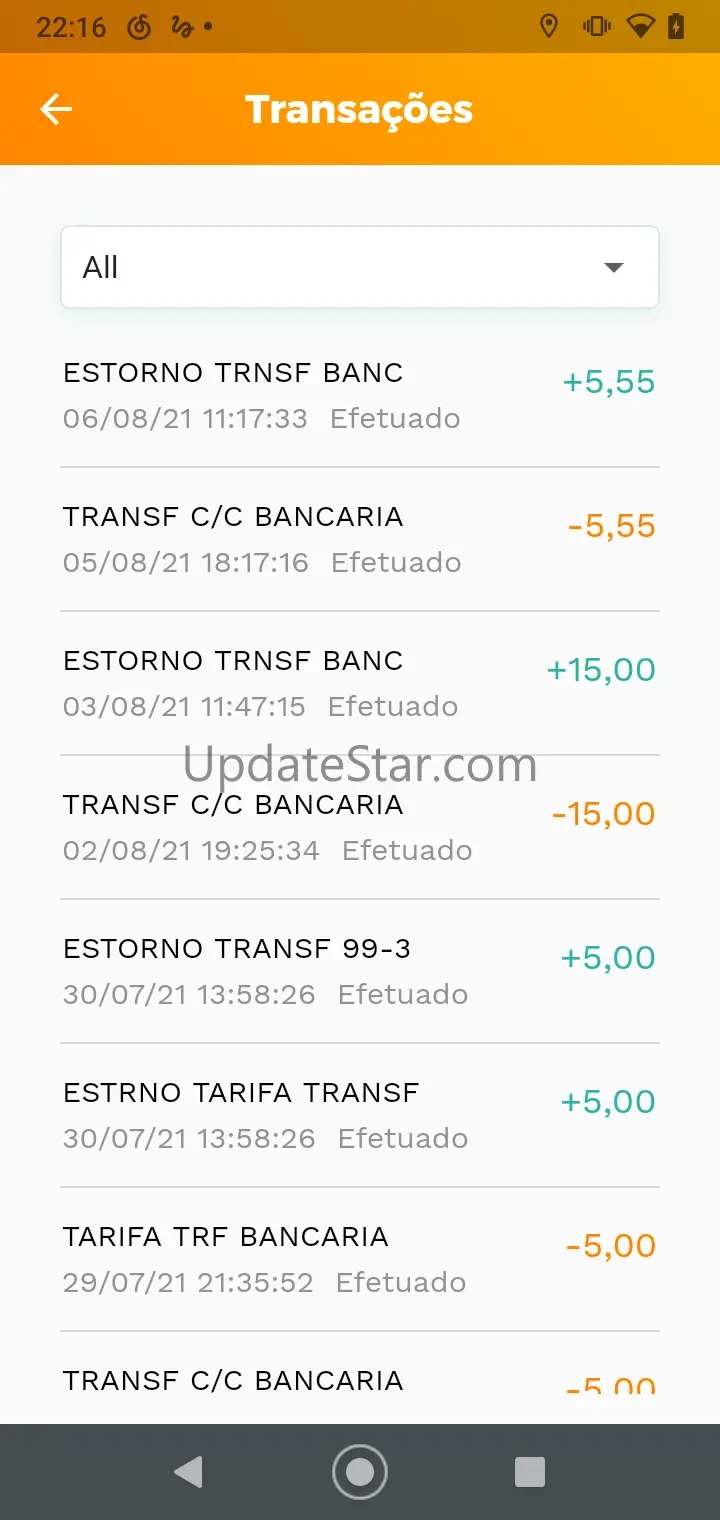Open the ESTORNO TRNSF BANC entry from 06/08/21
The image size is (720, 1520).
click(x=359, y=395)
